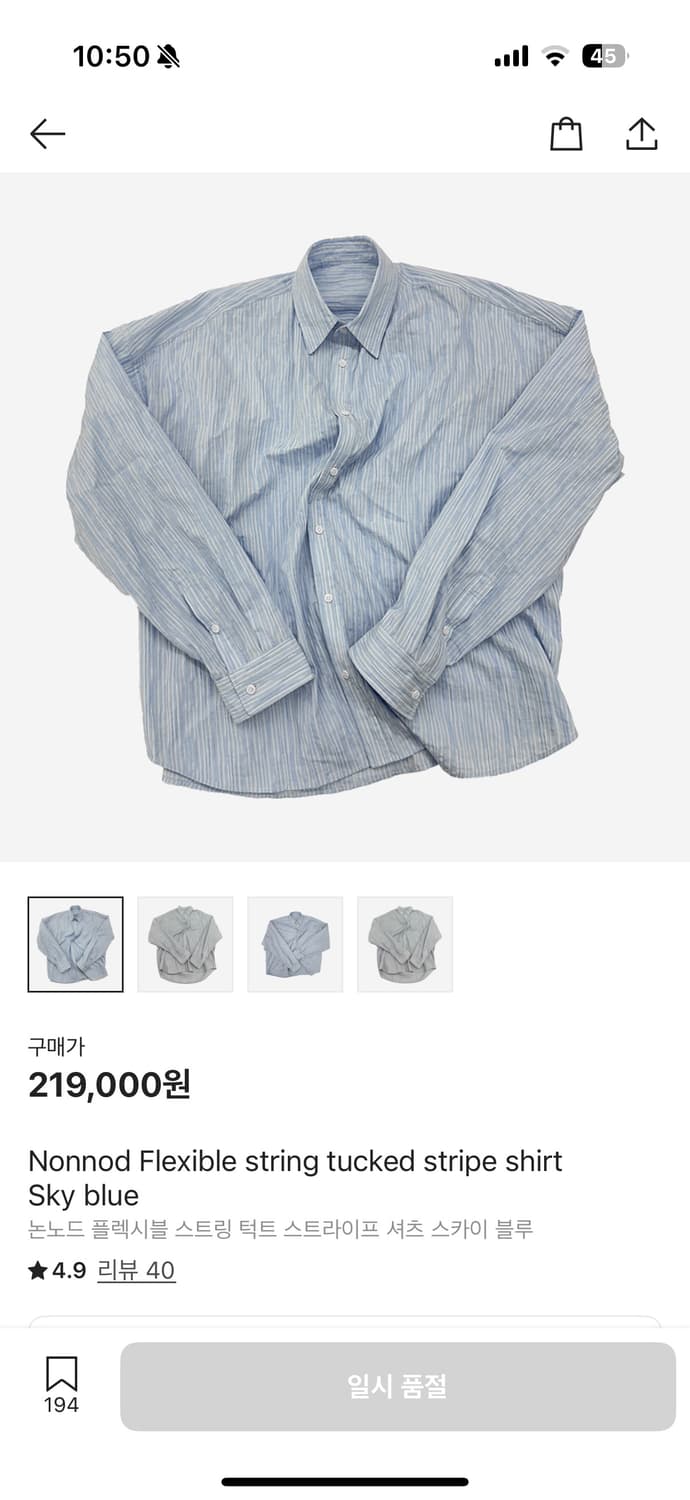Share this shirt product page

(x=641, y=134)
